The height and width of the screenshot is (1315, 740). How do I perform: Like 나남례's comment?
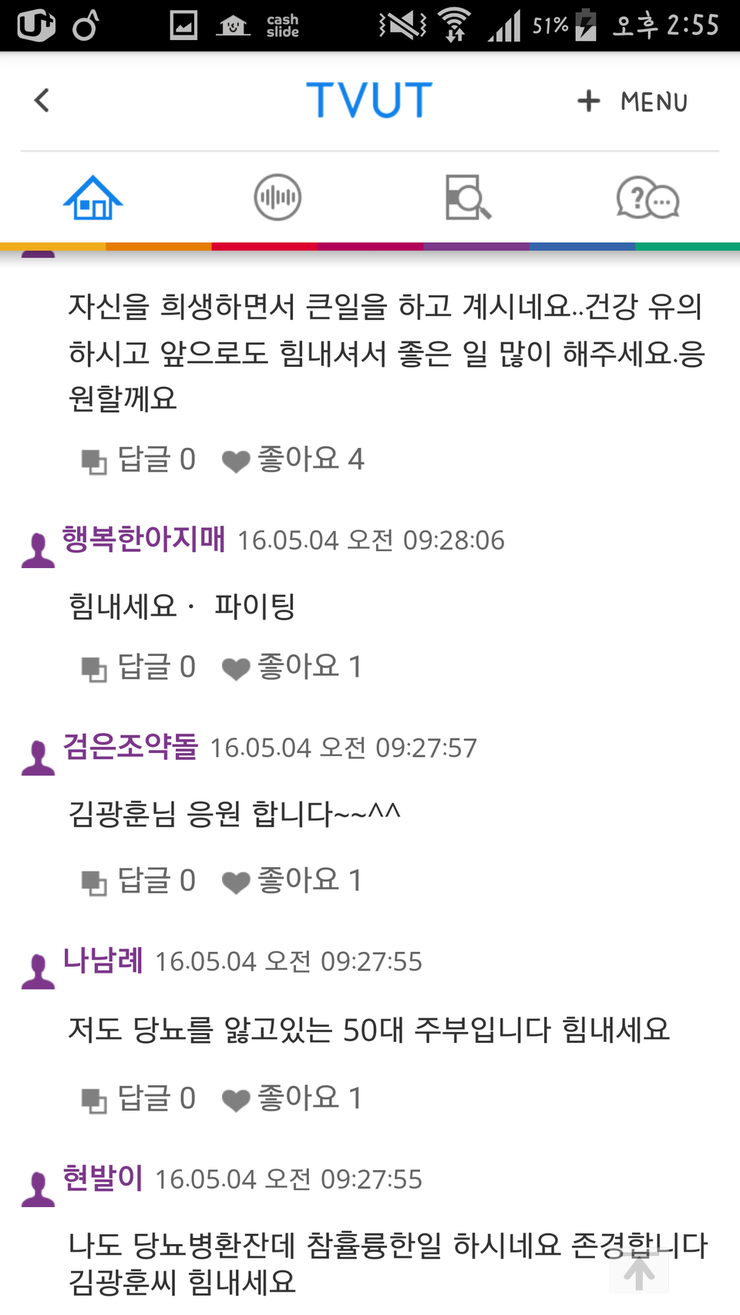click(x=292, y=1099)
